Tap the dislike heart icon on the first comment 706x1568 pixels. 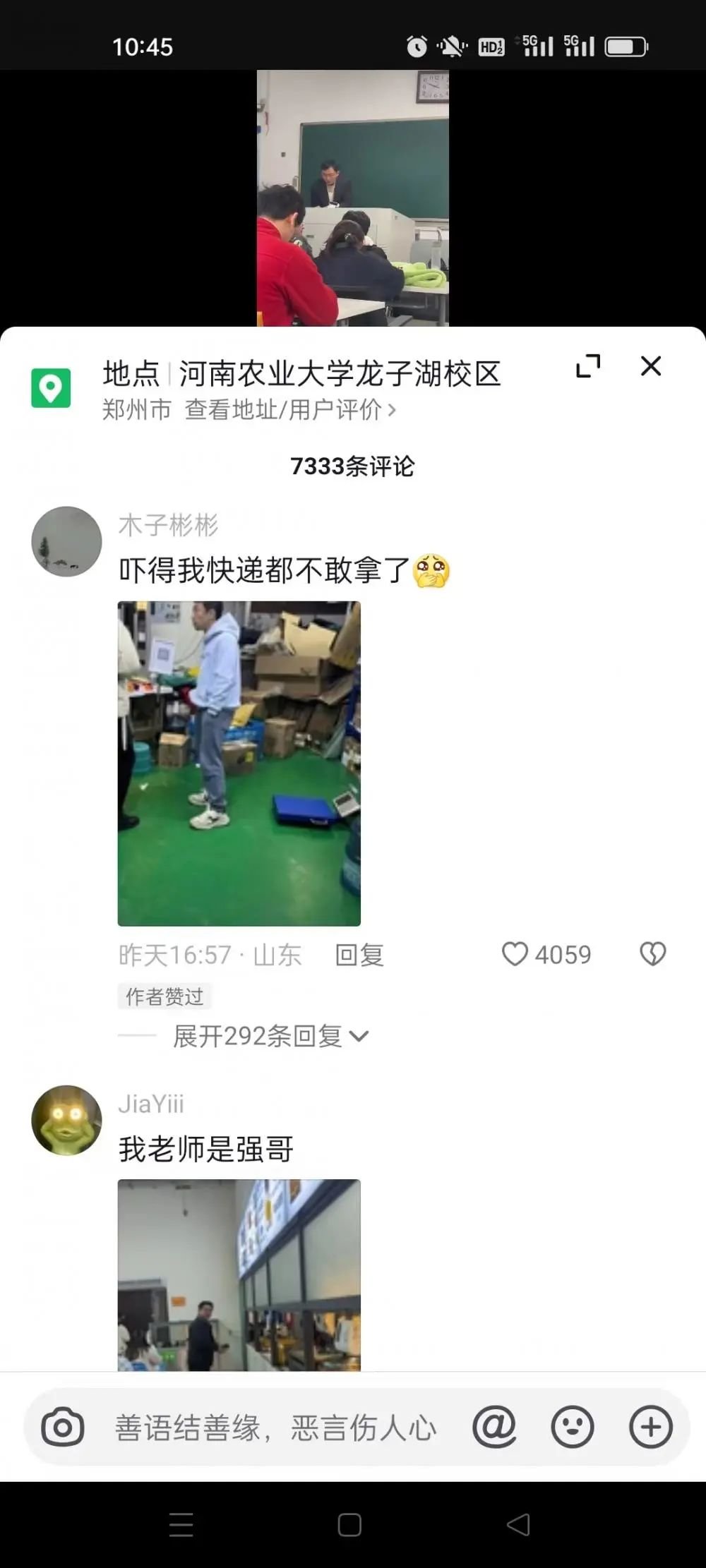[651, 955]
